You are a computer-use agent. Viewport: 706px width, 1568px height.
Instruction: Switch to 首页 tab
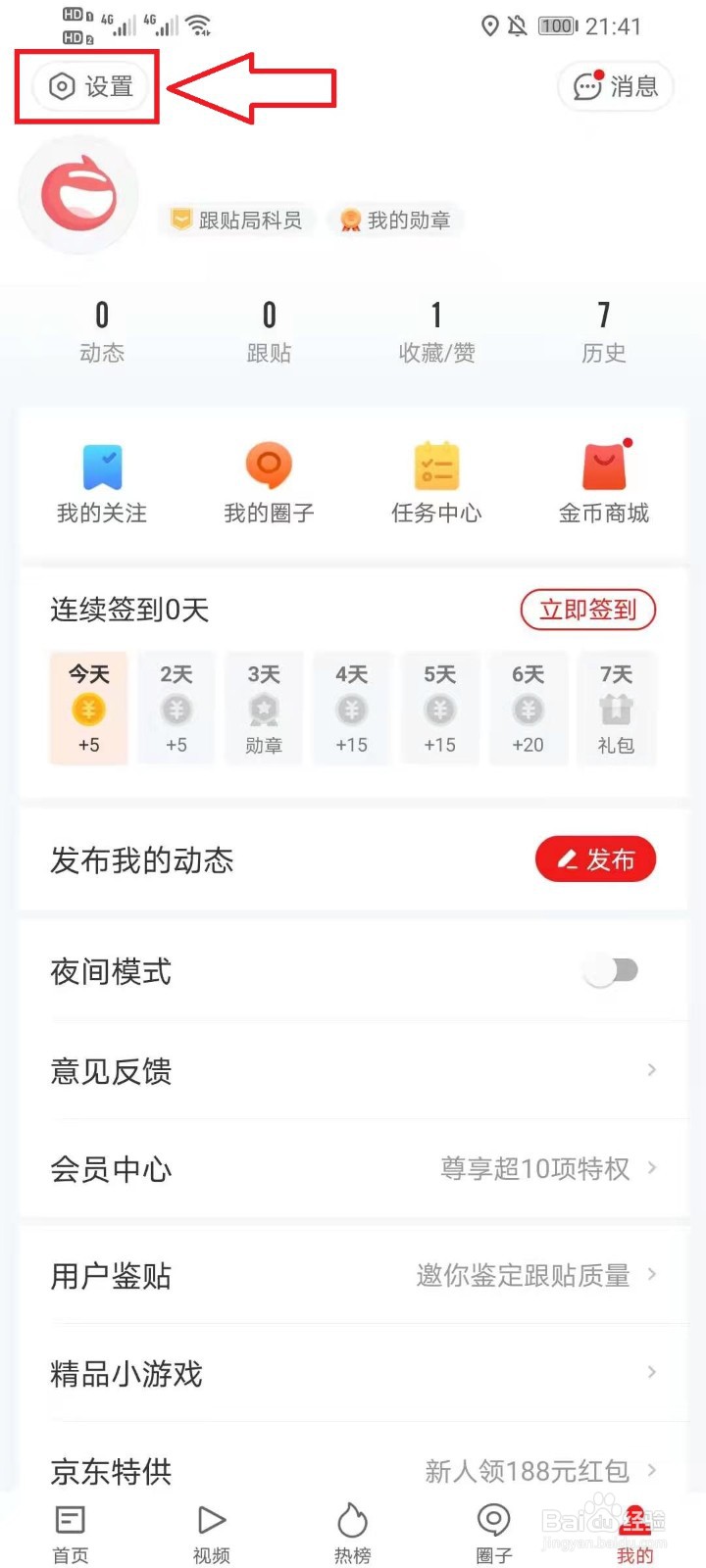[x=71, y=1535]
